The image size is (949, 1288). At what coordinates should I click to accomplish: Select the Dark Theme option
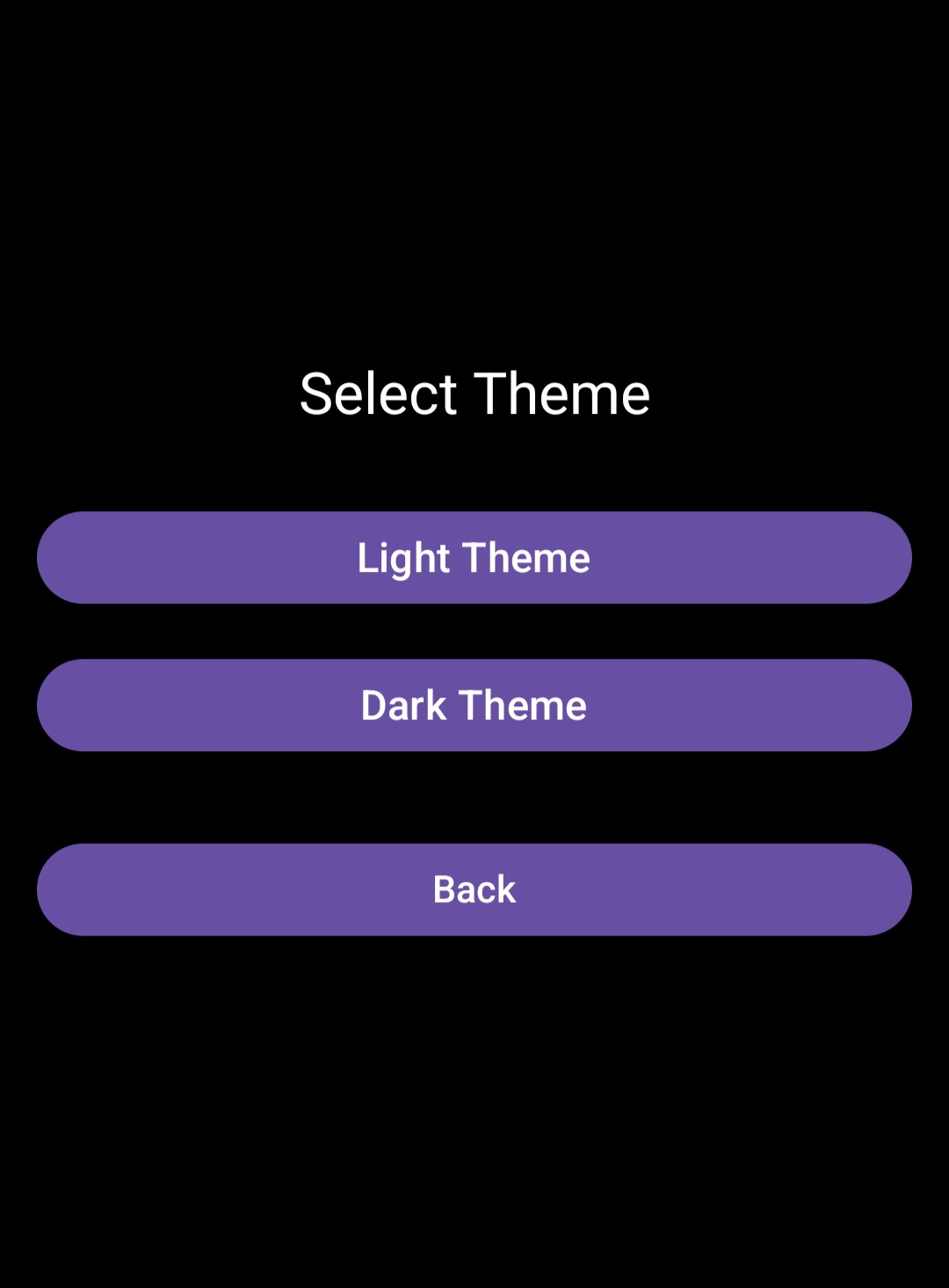(474, 706)
